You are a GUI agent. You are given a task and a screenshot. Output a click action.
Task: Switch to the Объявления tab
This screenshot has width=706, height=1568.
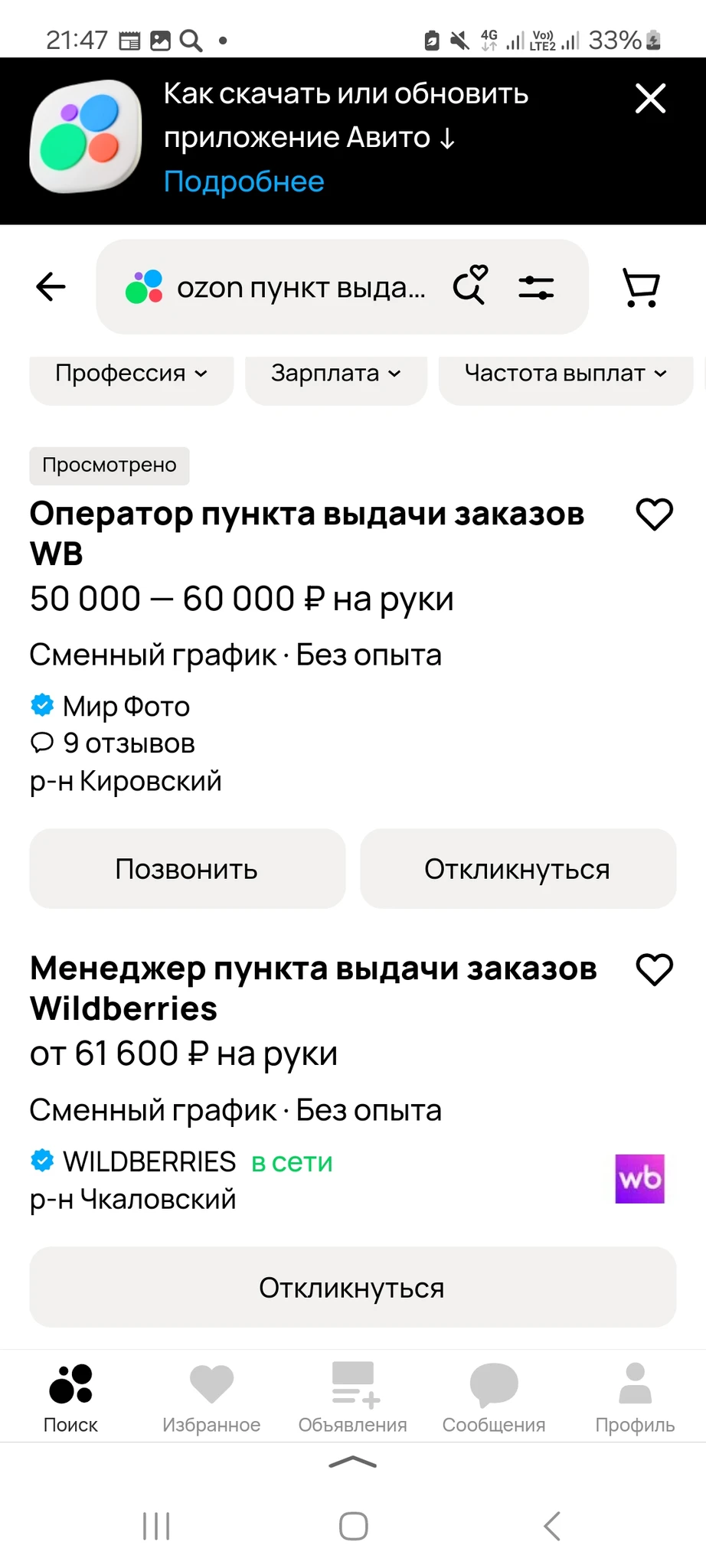[x=352, y=1397]
